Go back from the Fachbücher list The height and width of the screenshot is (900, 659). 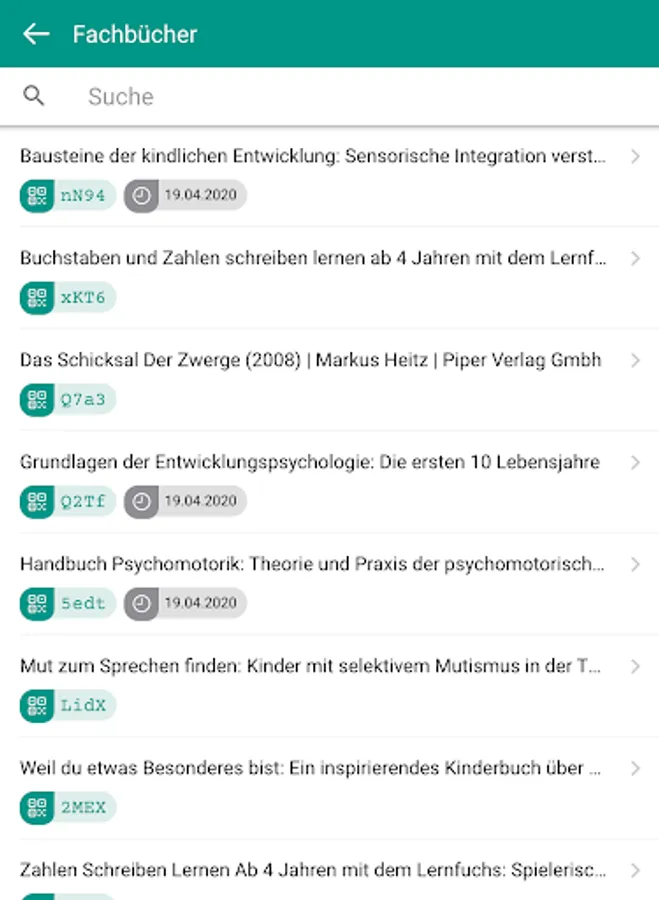coord(36,34)
